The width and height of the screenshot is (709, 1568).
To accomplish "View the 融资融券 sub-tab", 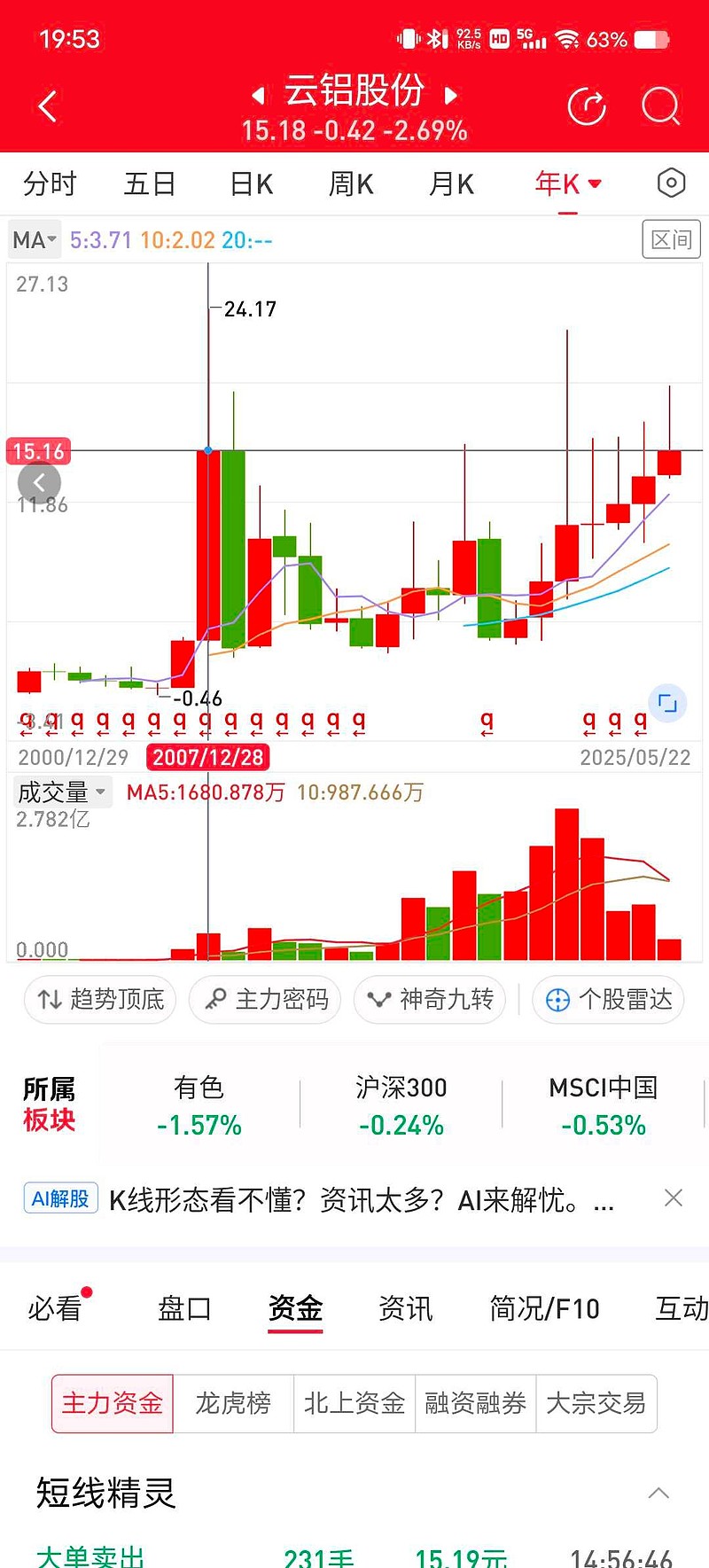I will click(475, 1403).
